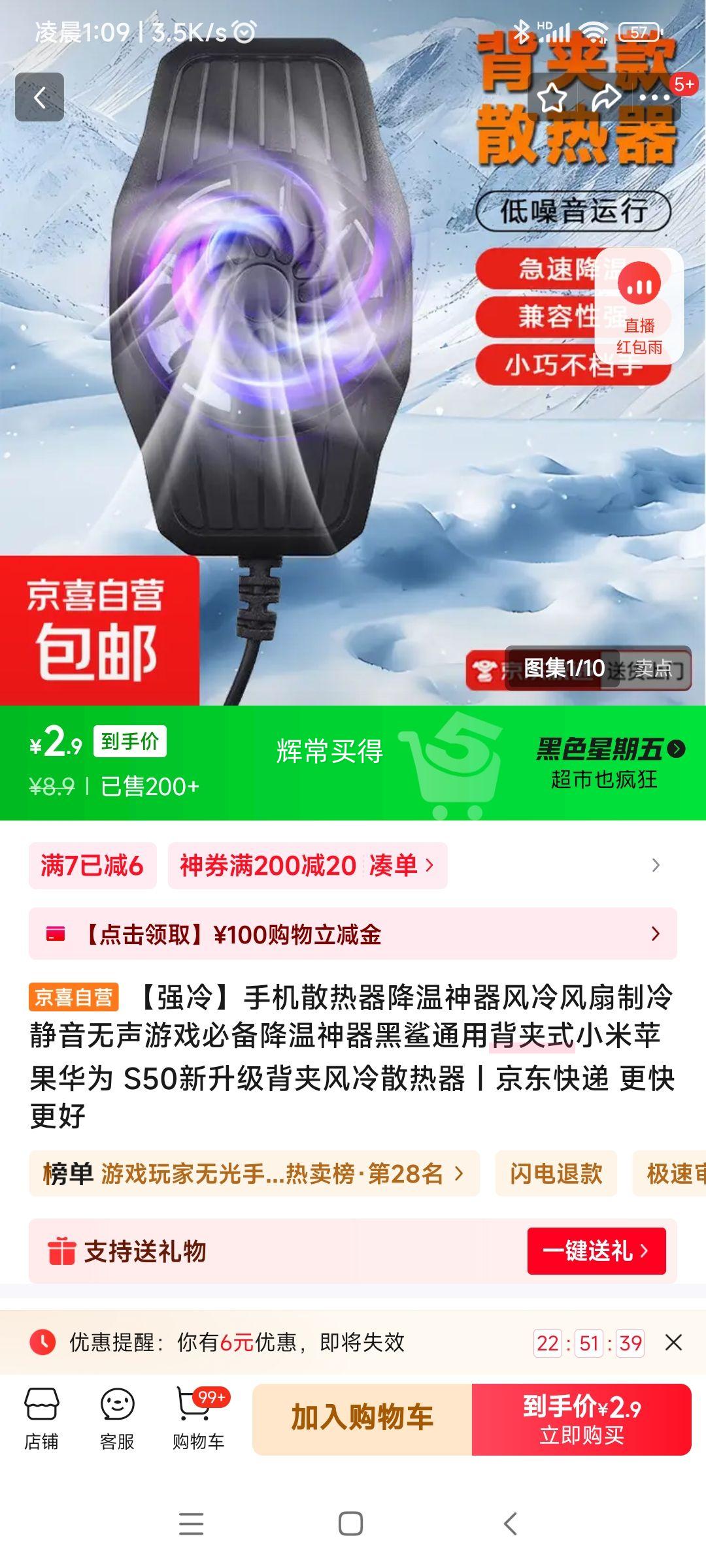View the 游戏玩家 热卖榜 ranking

tap(254, 1174)
